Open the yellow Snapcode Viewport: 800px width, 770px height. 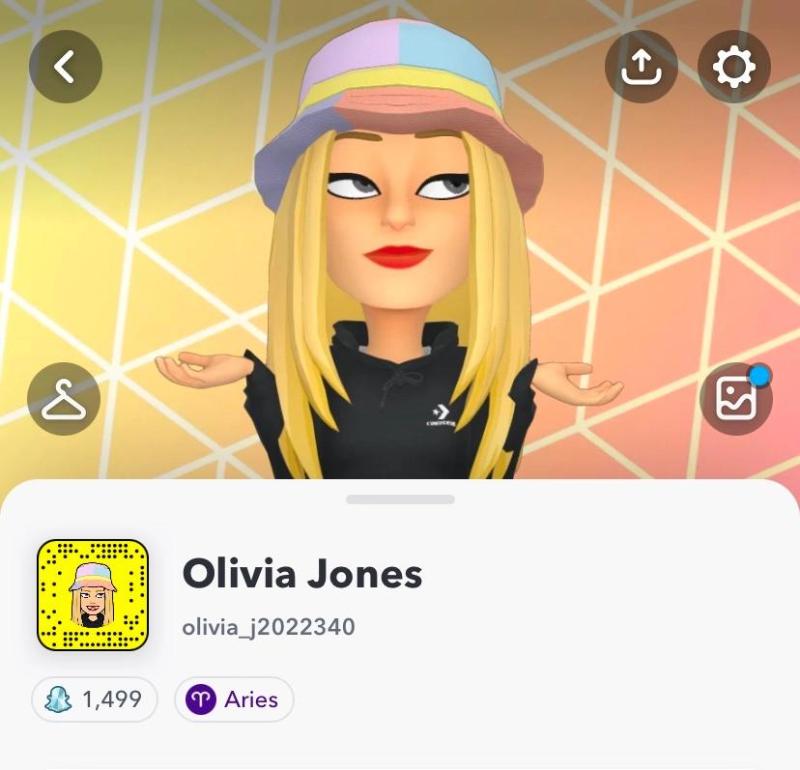(92, 595)
